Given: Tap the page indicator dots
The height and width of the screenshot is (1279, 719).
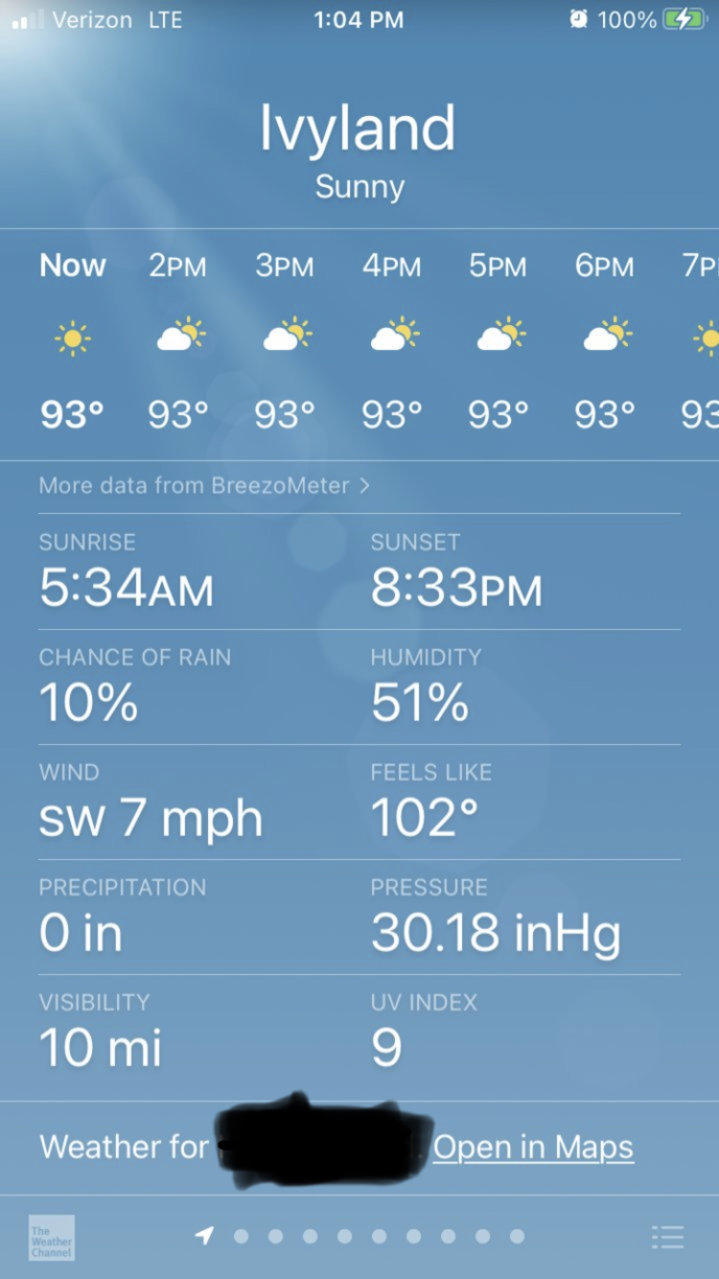Looking at the screenshot, I should 360,1237.
